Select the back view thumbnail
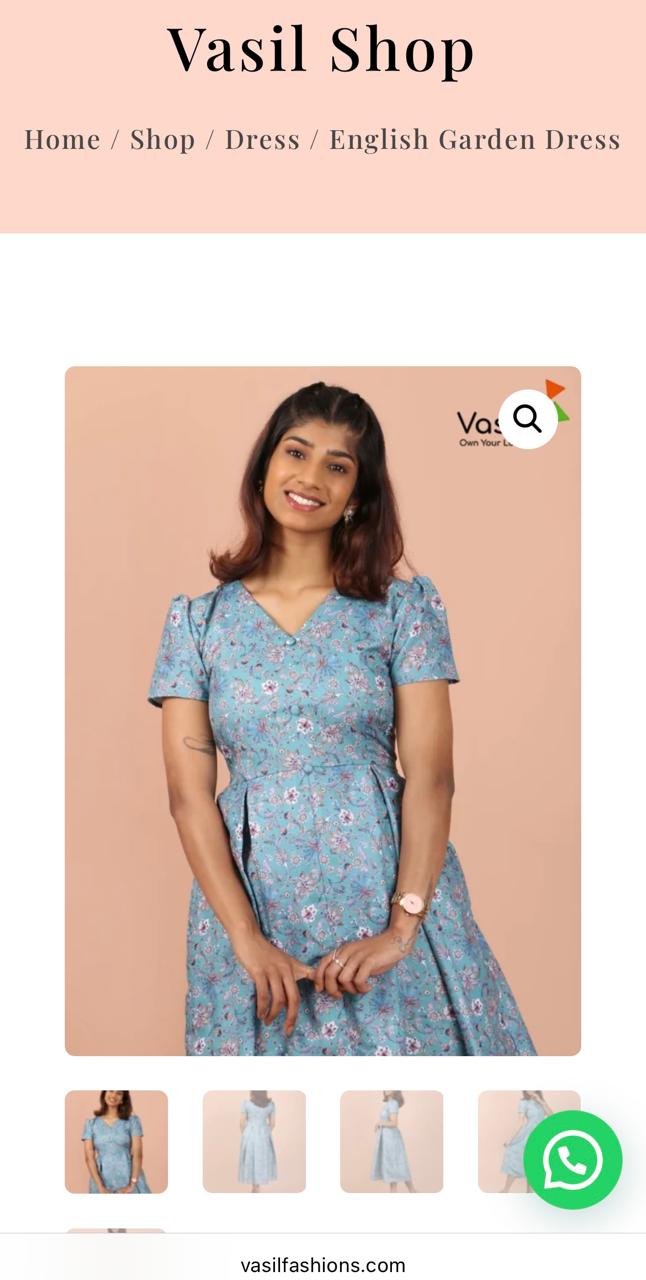Viewport: 646px width, 1280px height. [x=254, y=1141]
